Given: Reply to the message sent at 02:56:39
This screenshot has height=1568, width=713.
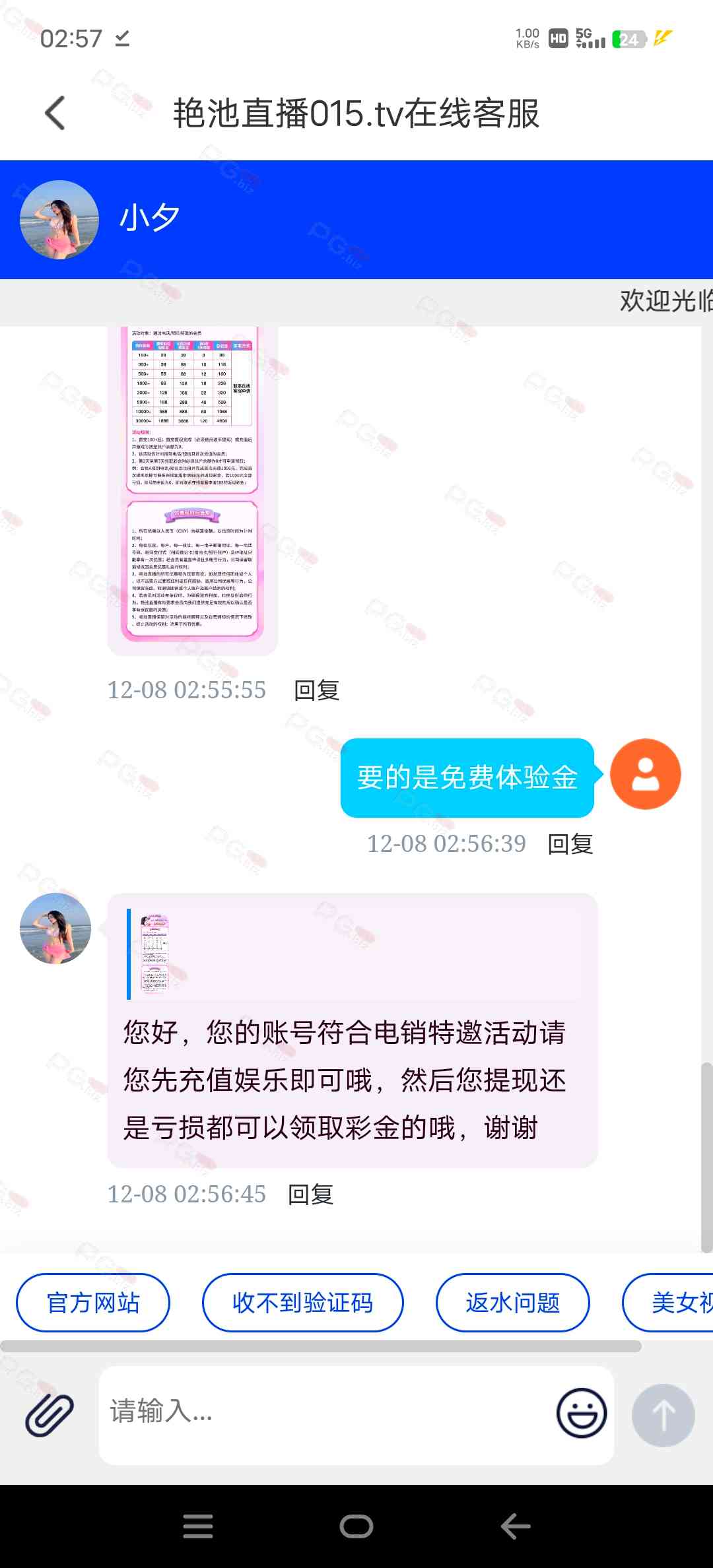Looking at the screenshot, I should (570, 843).
